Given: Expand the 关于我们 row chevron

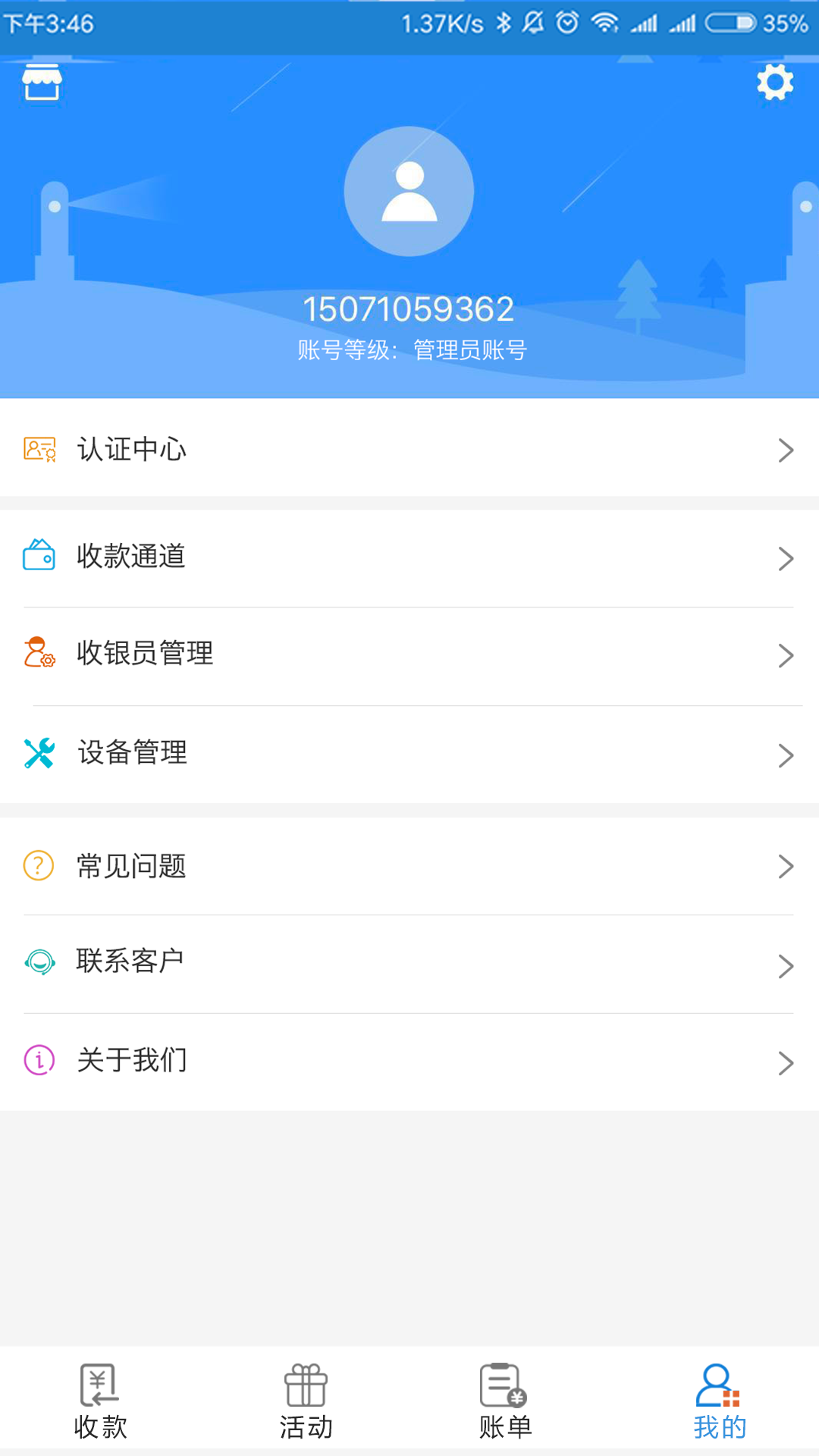Looking at the screenshot, I should [786, 1062].
